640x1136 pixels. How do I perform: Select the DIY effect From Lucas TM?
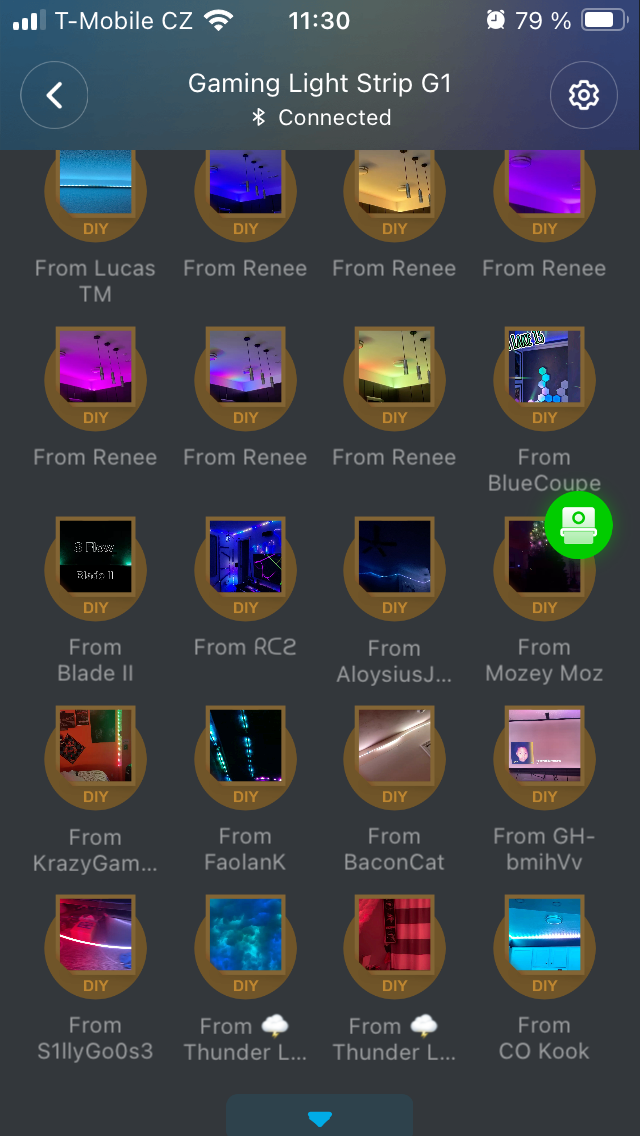tap(95, 192)
